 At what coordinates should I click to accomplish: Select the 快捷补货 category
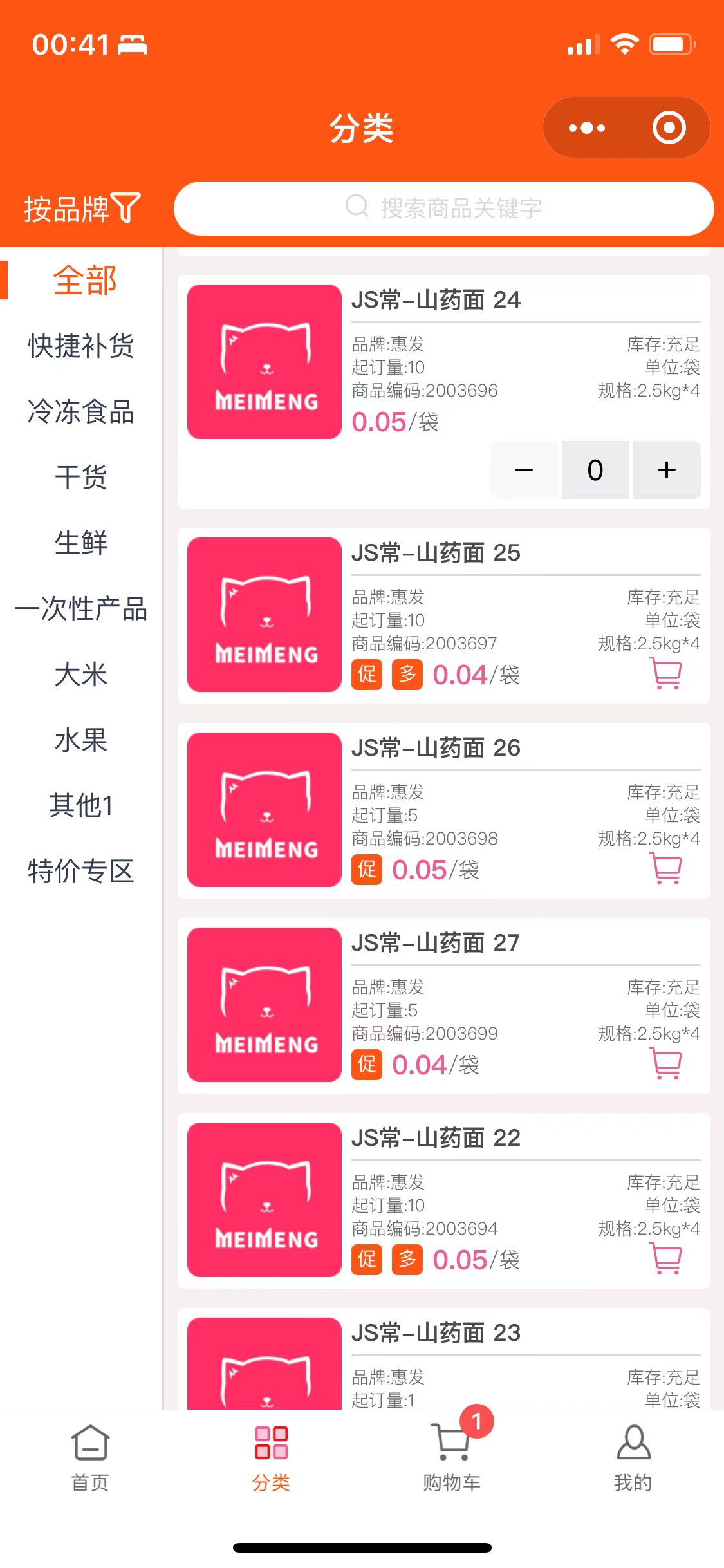point(81,346)
